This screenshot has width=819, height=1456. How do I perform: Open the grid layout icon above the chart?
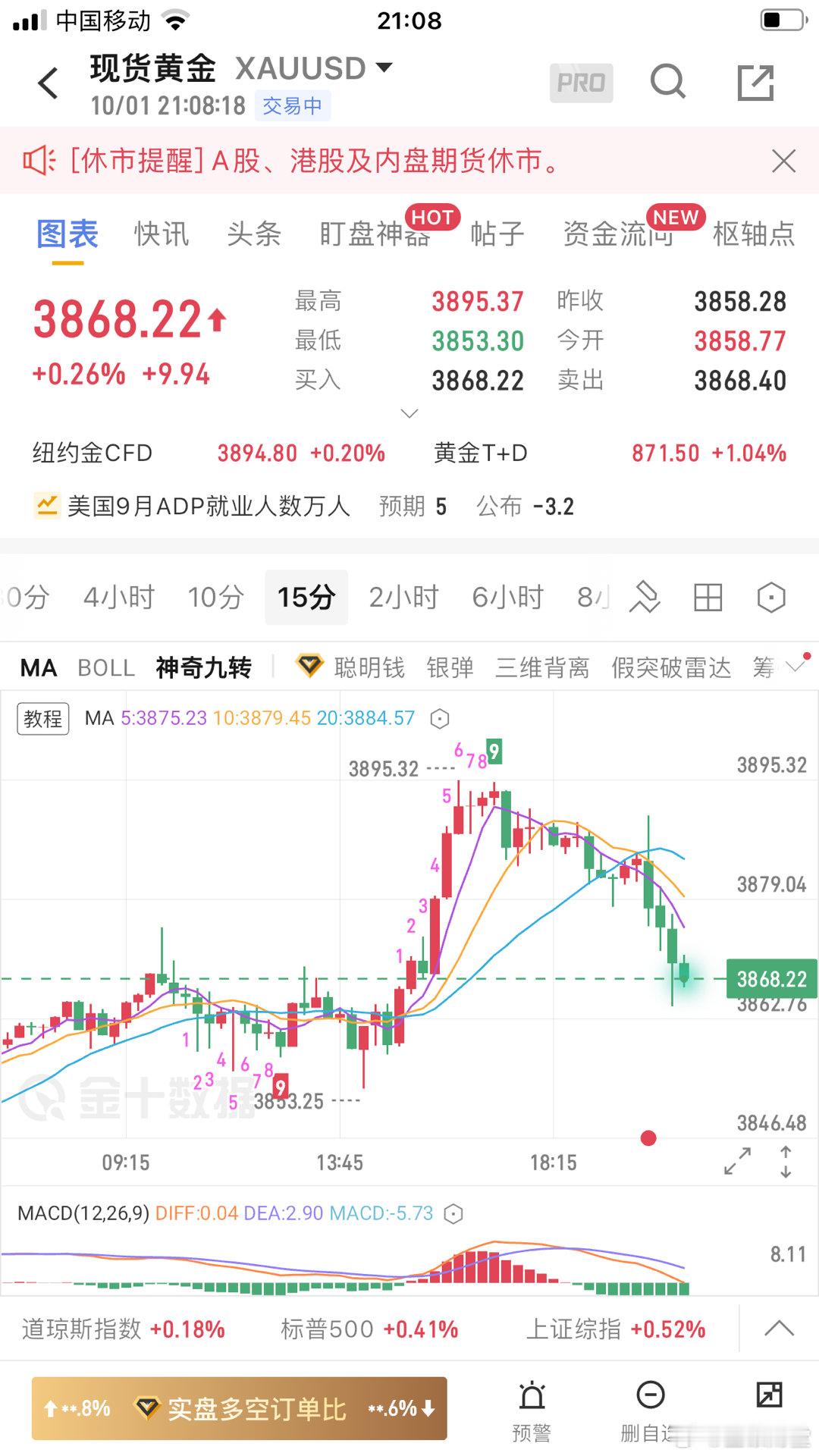click(x=709, y=598)
